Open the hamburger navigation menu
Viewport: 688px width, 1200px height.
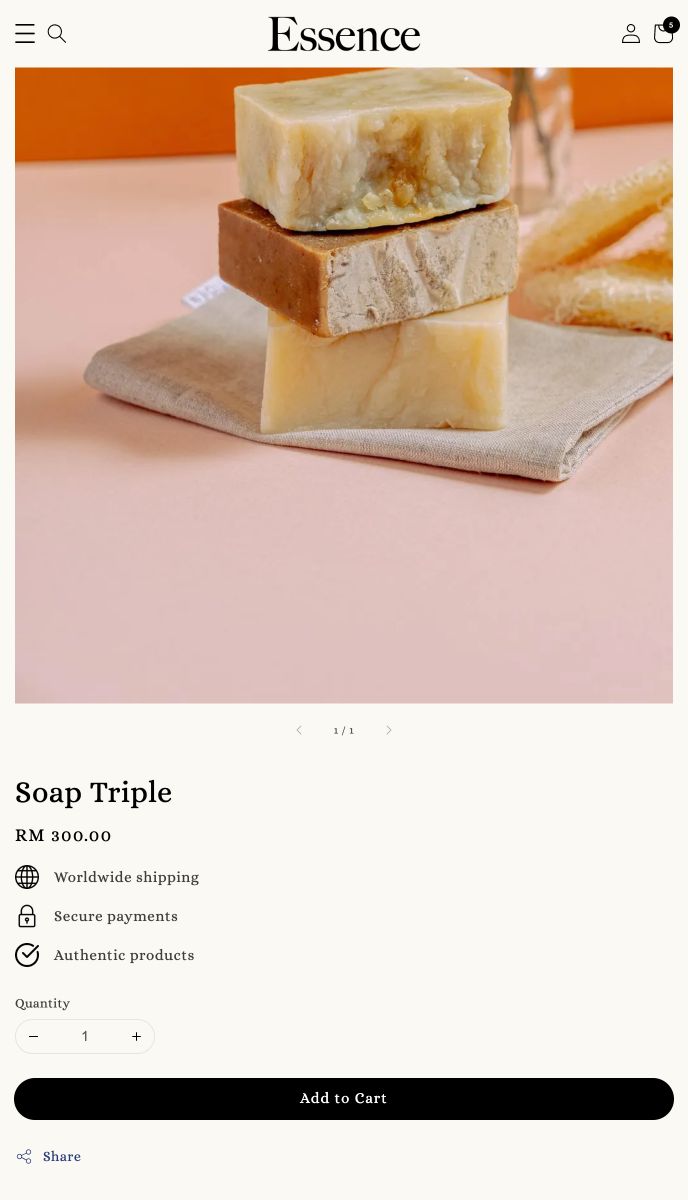pos(25,34)
